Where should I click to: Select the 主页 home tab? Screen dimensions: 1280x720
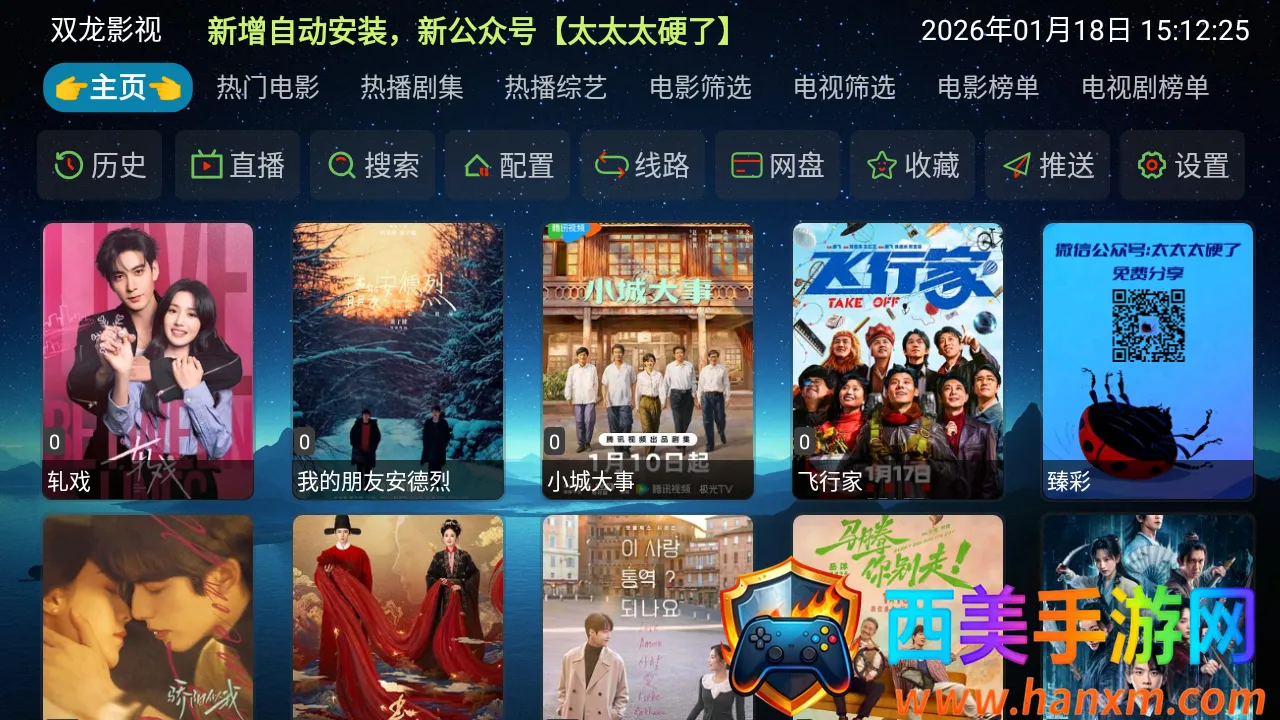(118, 88)
